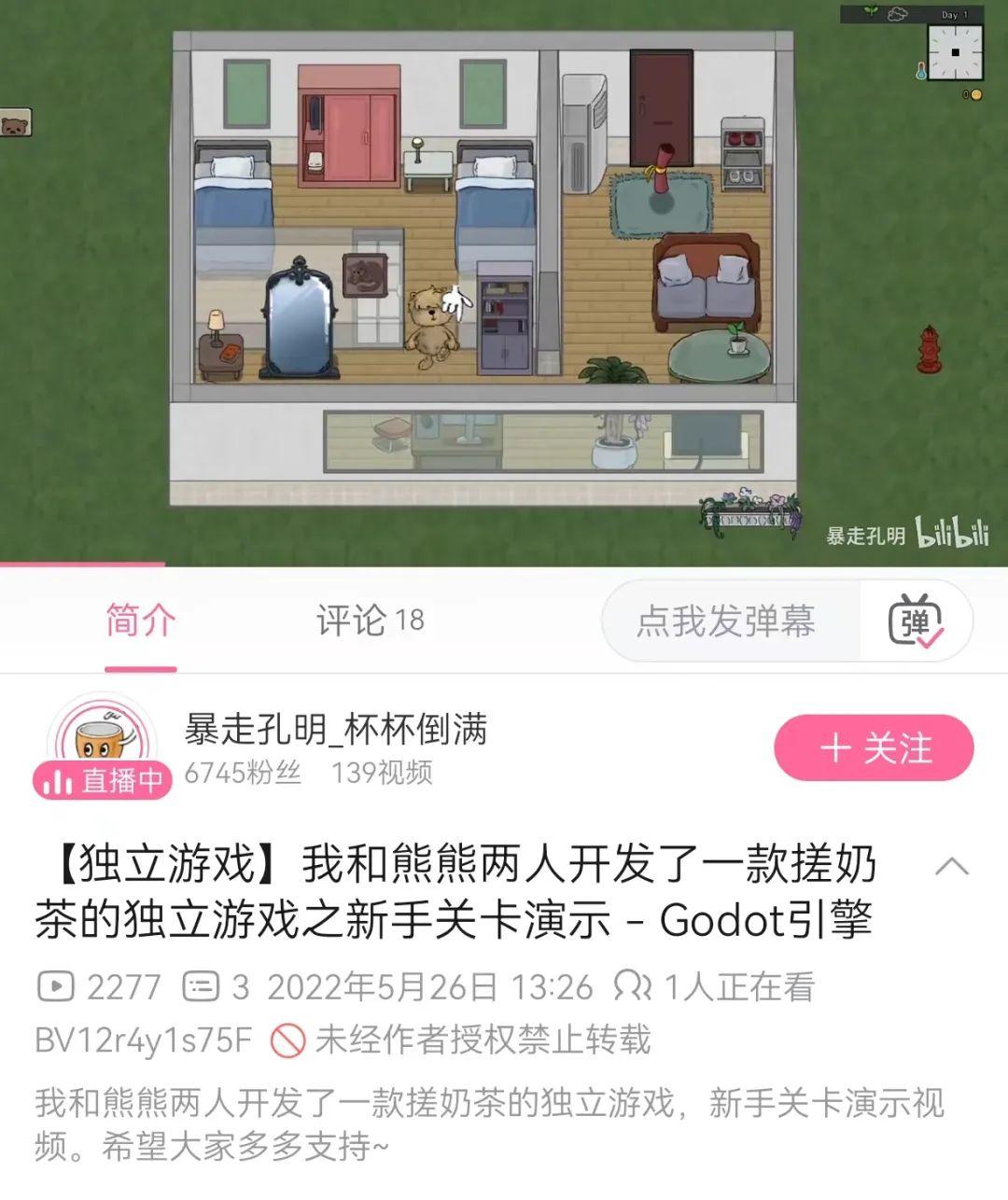Switch to the 简介 tab

click(140, 621)
